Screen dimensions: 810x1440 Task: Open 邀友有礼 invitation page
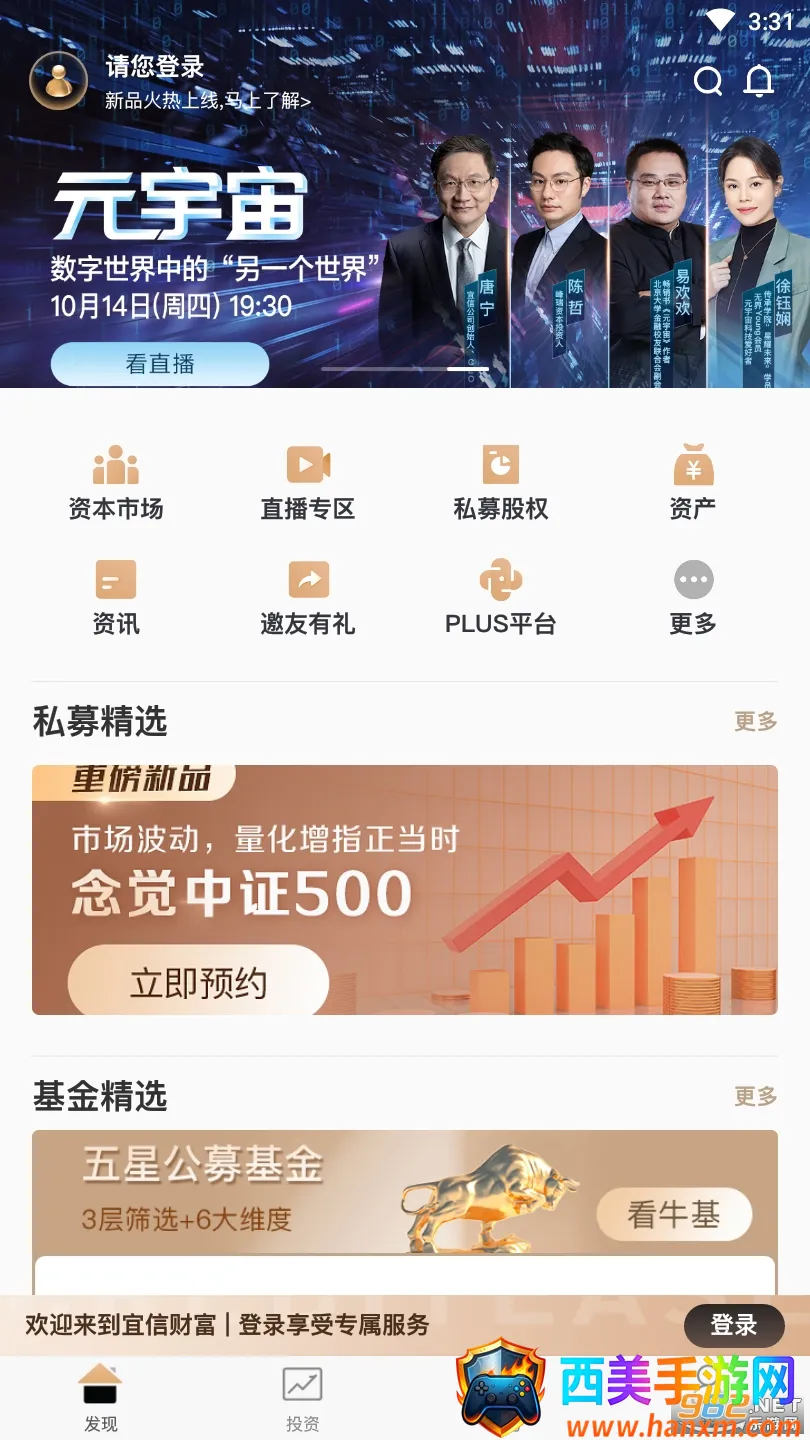coord(308,599)
